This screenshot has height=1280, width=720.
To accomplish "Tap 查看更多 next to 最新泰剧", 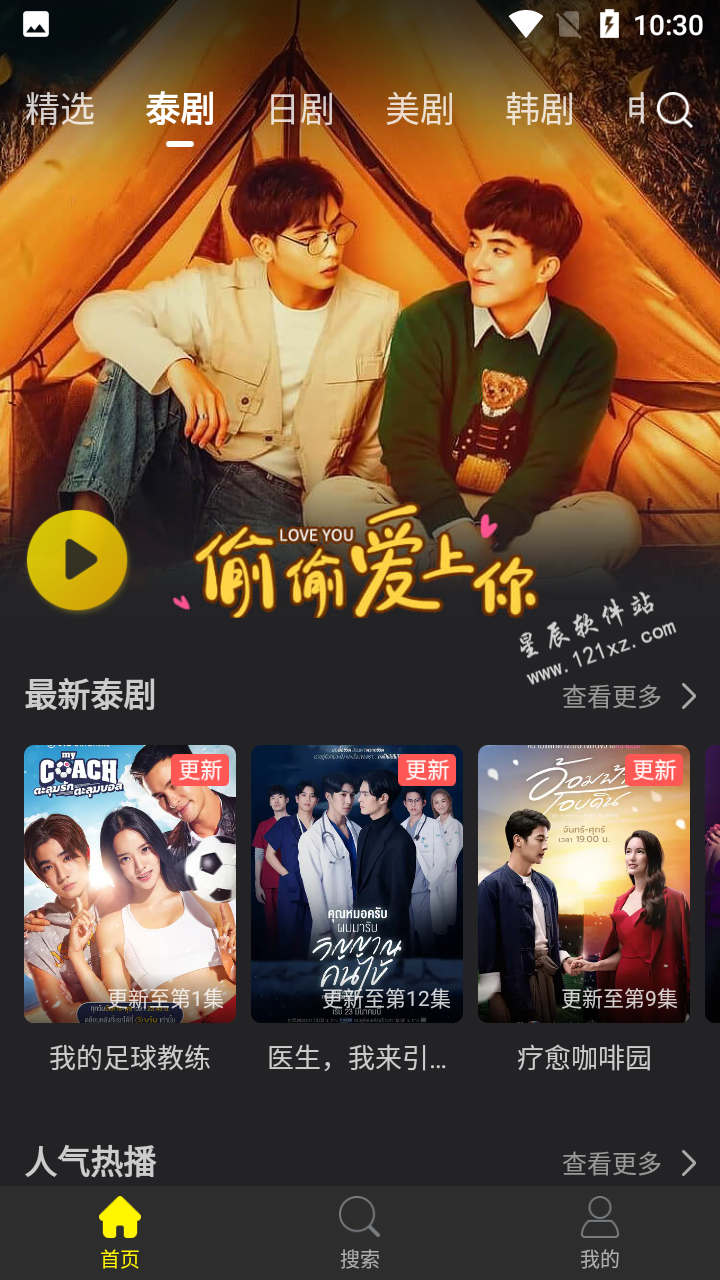I will [x=628, y=696].
